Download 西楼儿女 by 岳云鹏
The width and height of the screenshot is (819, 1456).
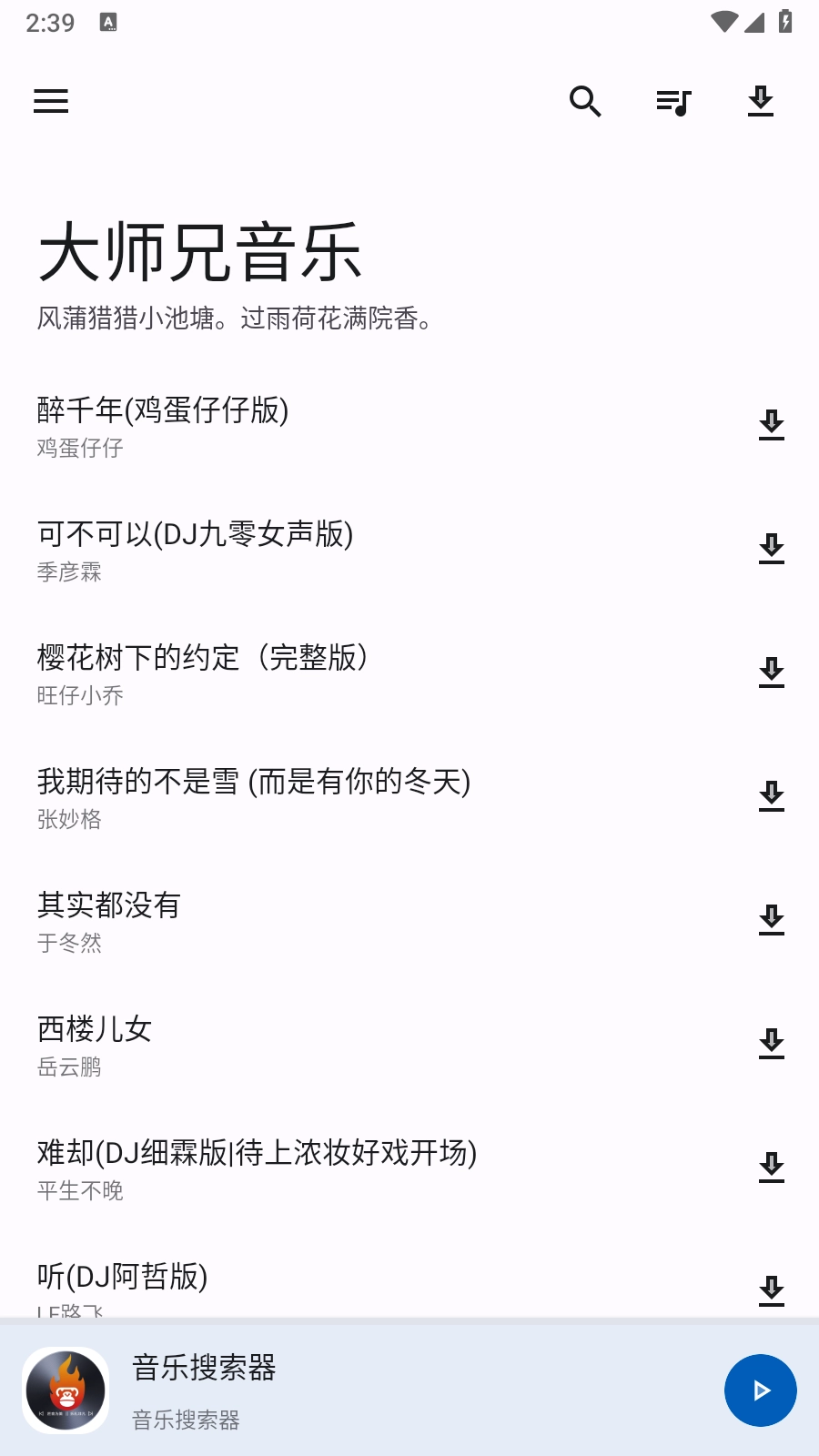[x=773, y=1045]
